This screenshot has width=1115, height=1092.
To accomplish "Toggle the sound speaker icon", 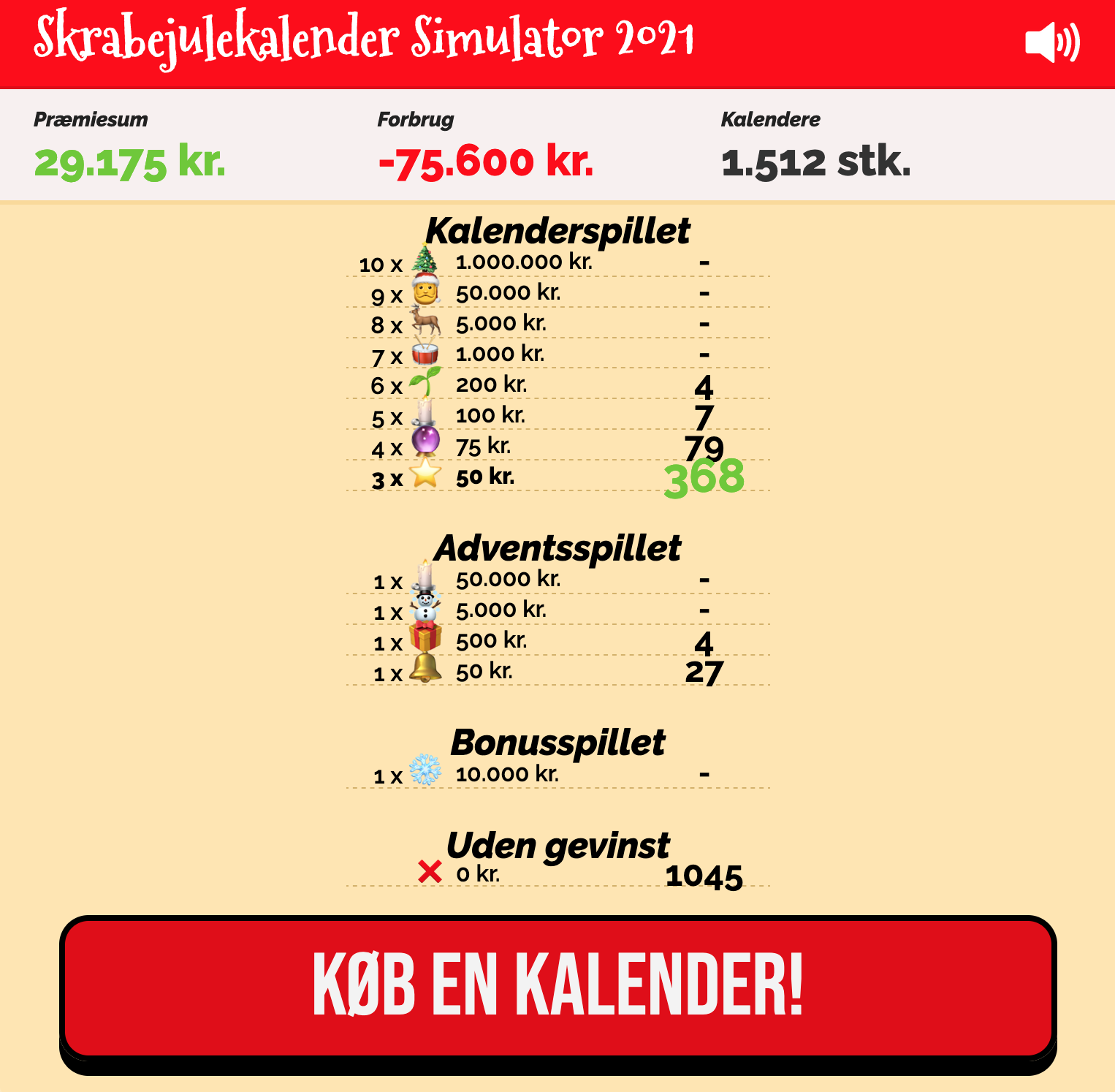I will 1052,42.
